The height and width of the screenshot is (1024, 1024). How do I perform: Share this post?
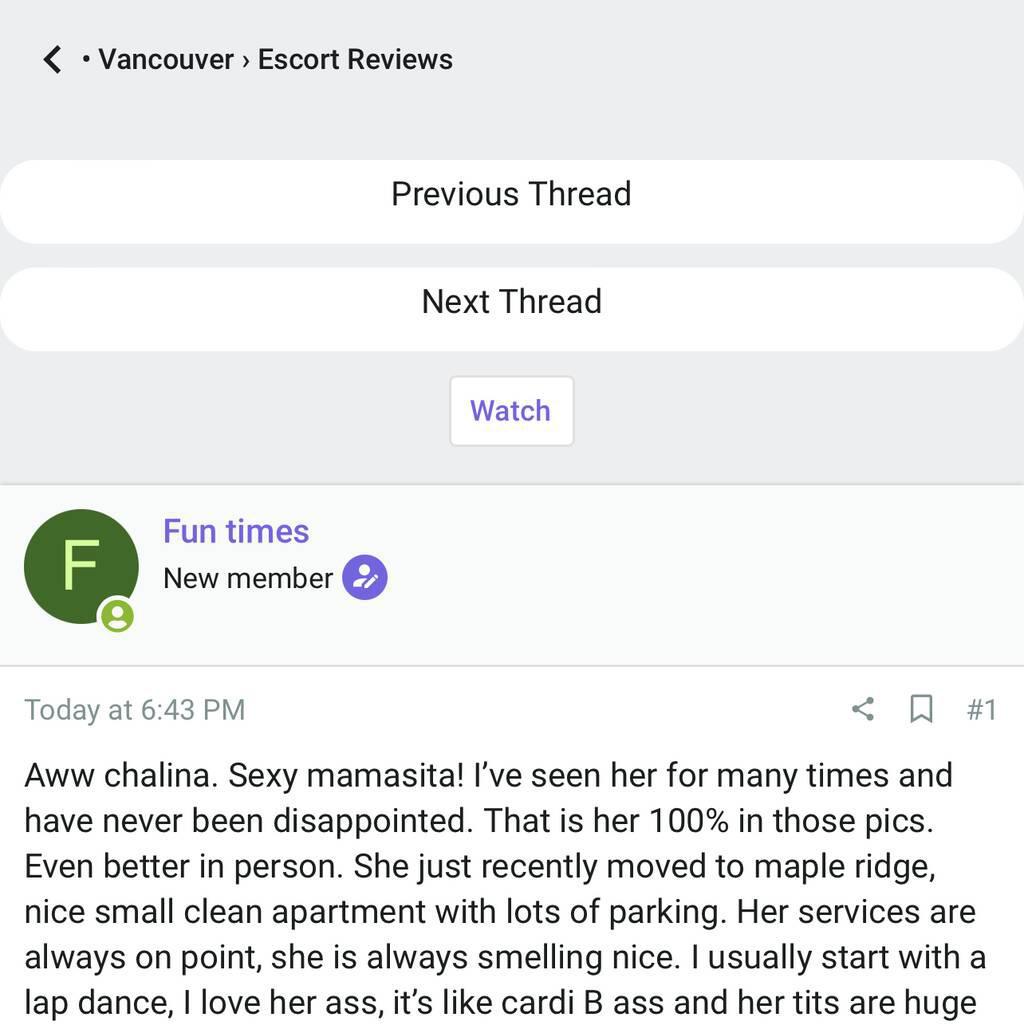863,709
